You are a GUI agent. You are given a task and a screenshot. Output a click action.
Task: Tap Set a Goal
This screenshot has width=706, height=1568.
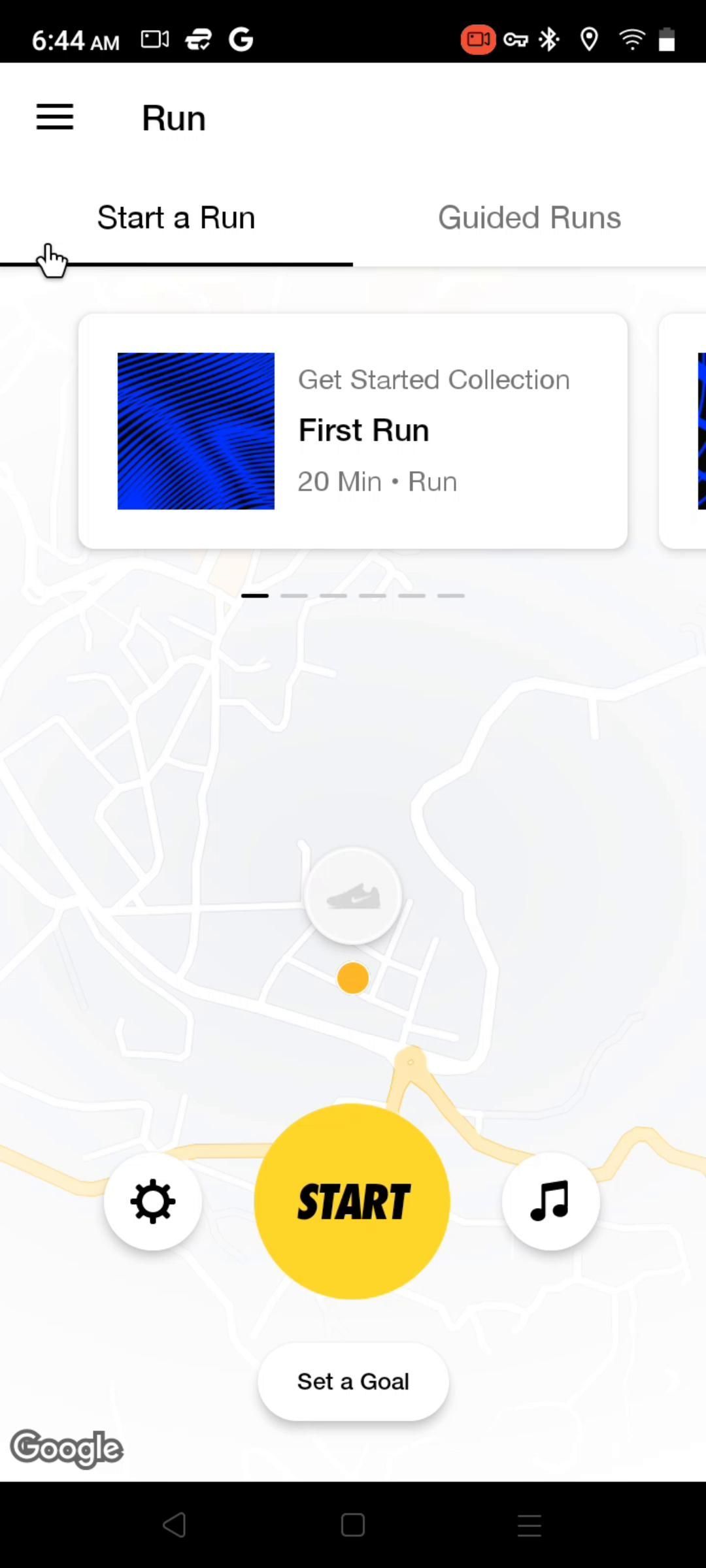coord(353,1381)
